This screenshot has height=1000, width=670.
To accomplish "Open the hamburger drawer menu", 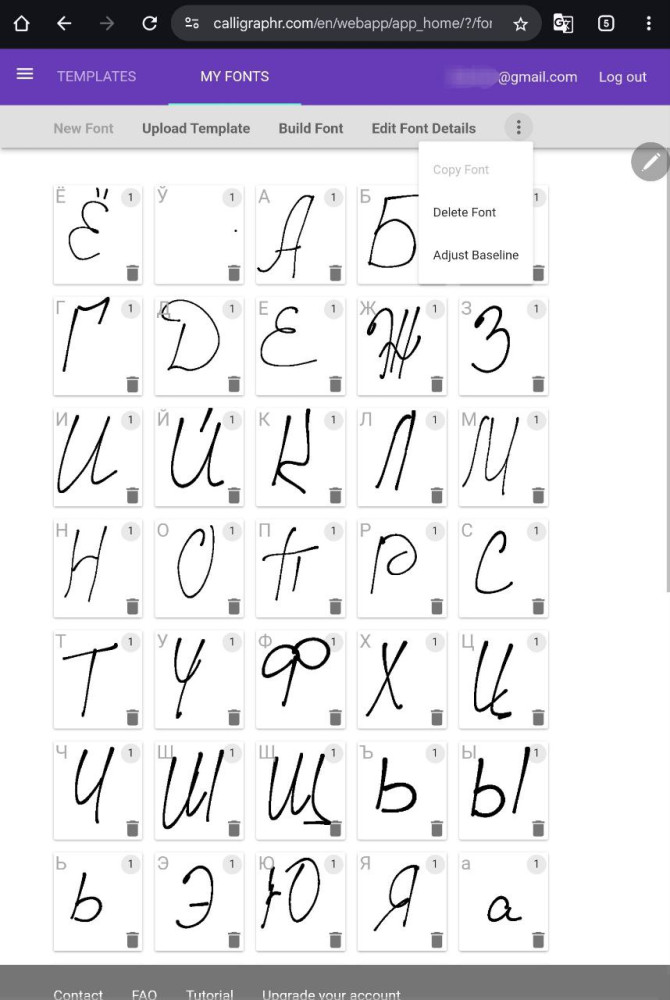I will click(x=25, y=75).
